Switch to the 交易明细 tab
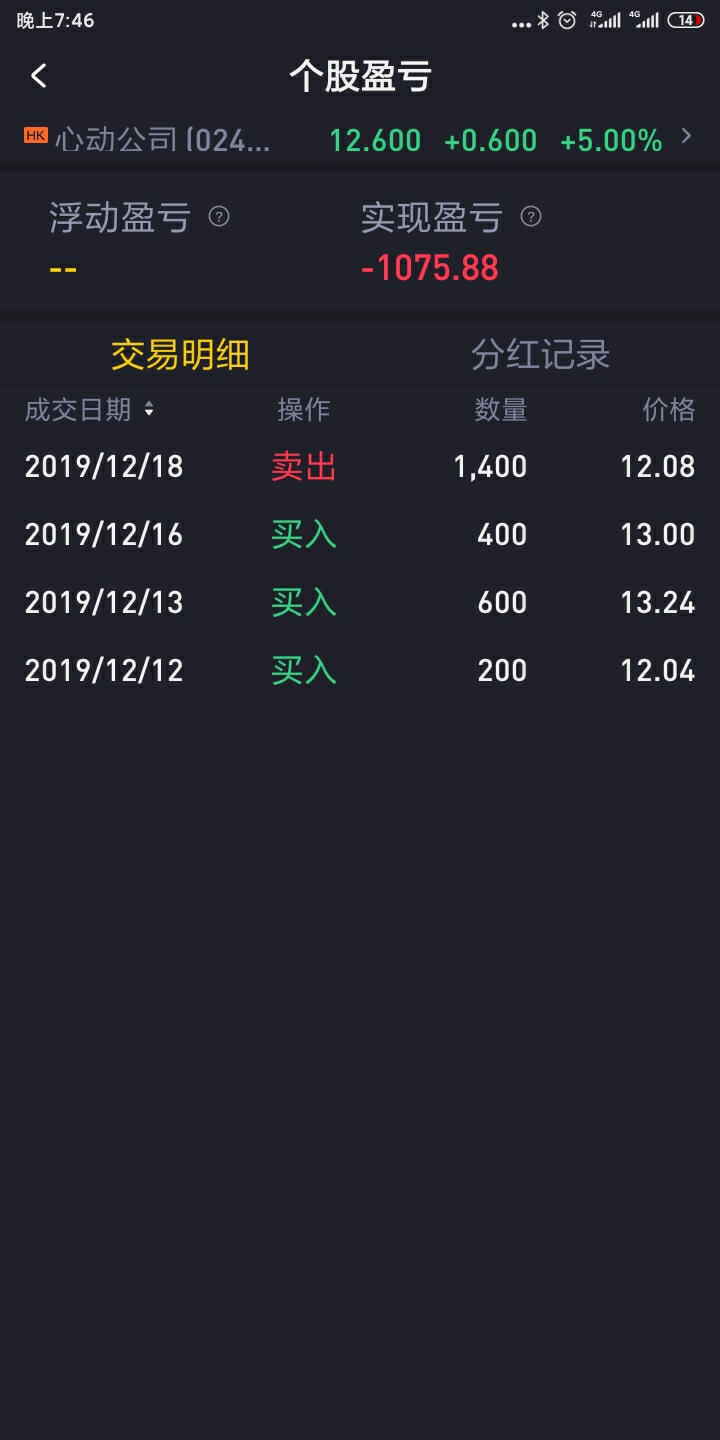 click(180, 355)
